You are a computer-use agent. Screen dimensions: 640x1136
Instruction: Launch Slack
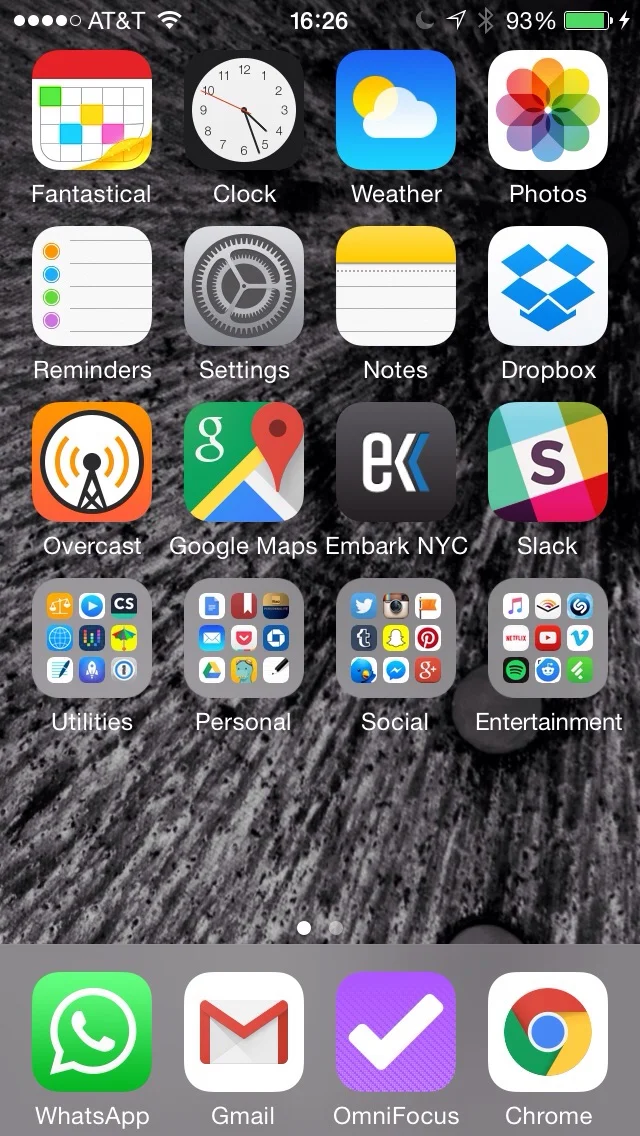click(x=548, y=462)
